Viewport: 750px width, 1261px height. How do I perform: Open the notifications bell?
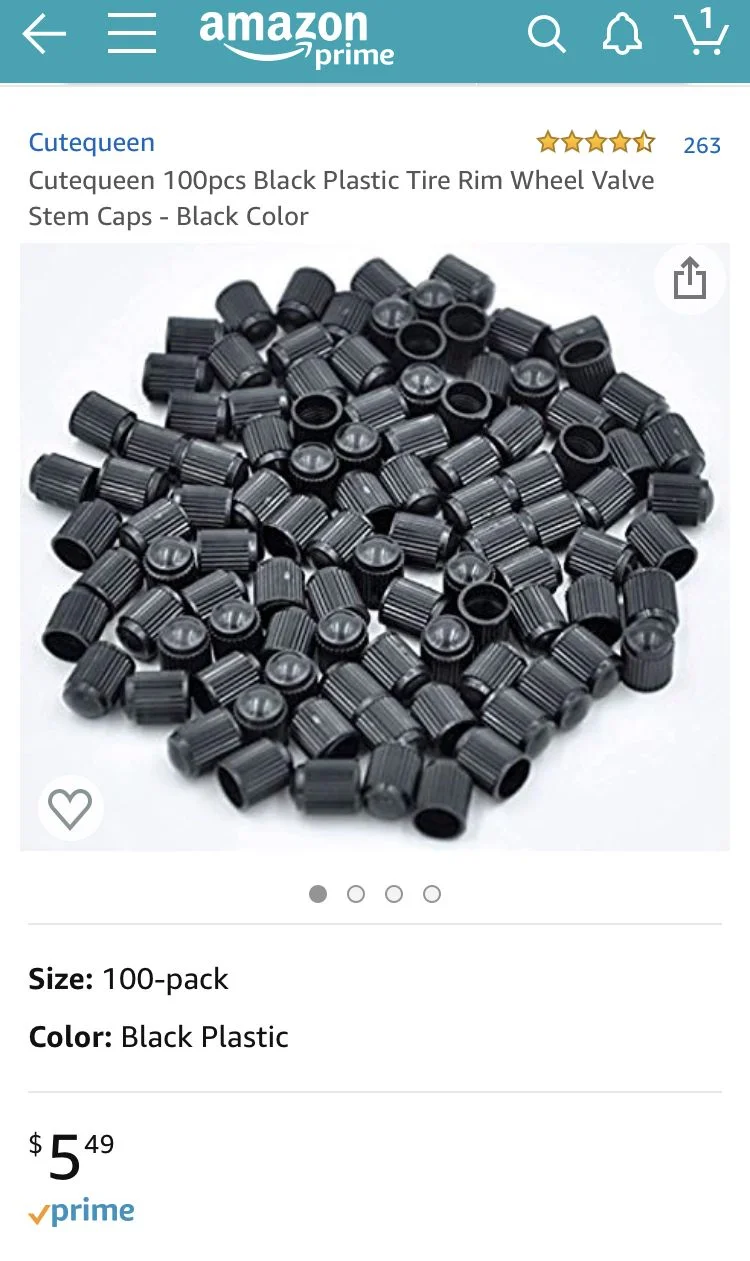click(621, 36)
